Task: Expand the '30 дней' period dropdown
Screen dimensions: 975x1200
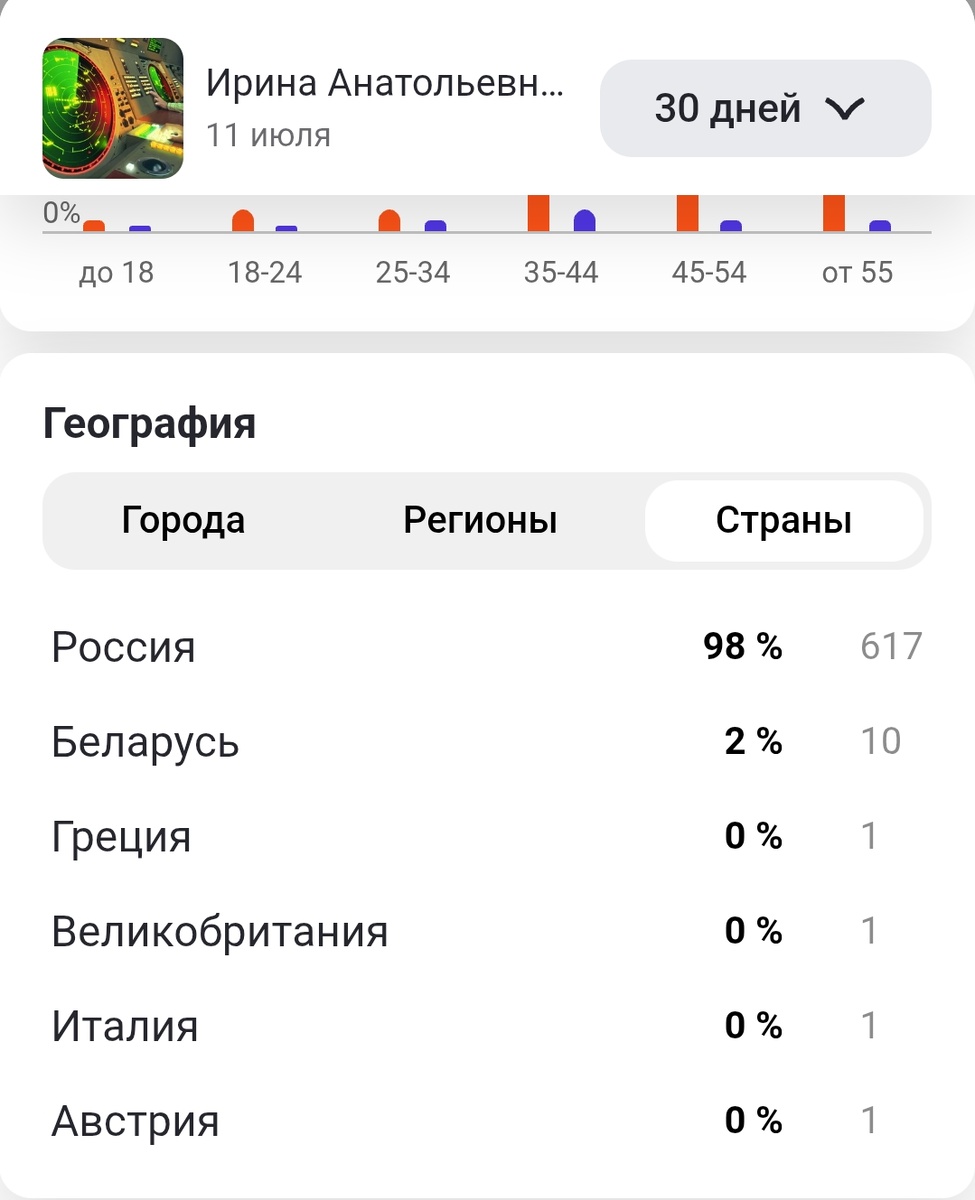Action: [x=765, y=108]
